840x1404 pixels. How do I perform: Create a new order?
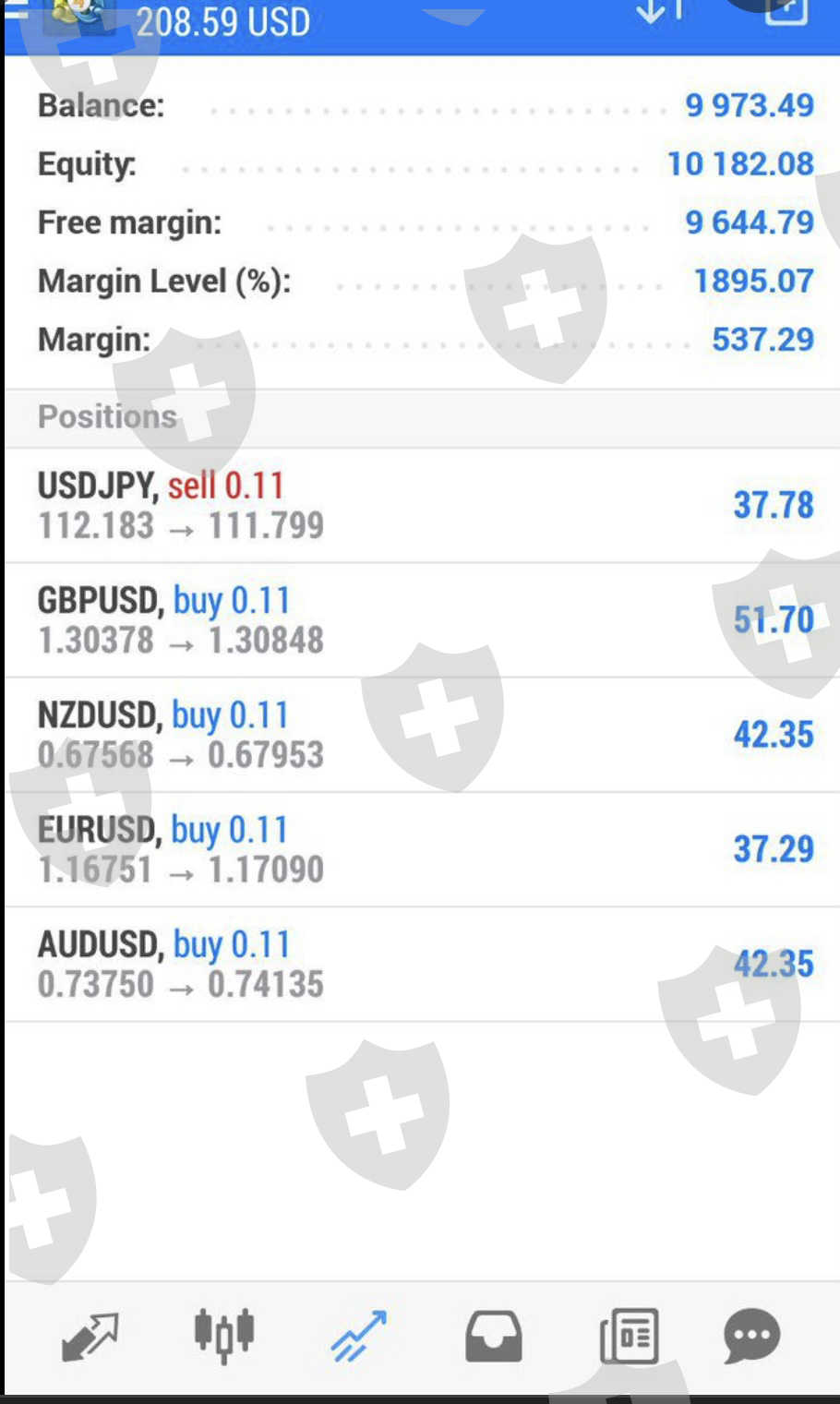(786, 11)
